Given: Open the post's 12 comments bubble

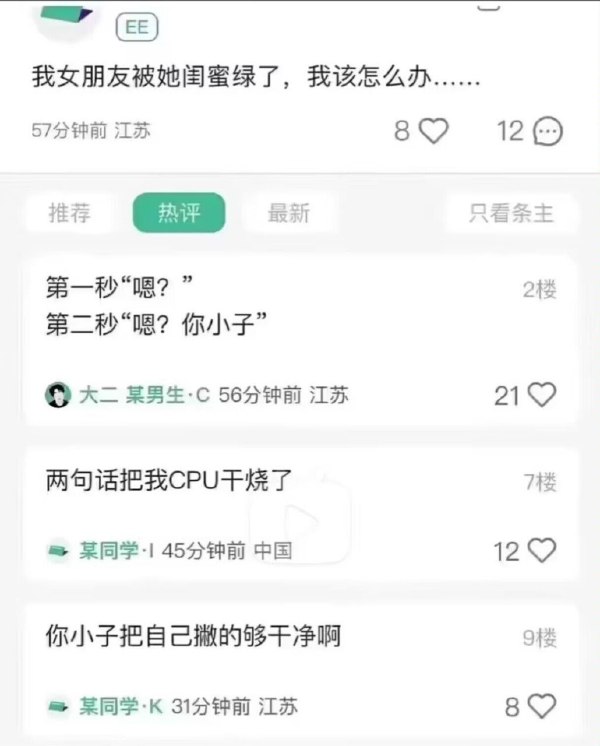Looking at the screenshot, I should click(x=547, y=131).
